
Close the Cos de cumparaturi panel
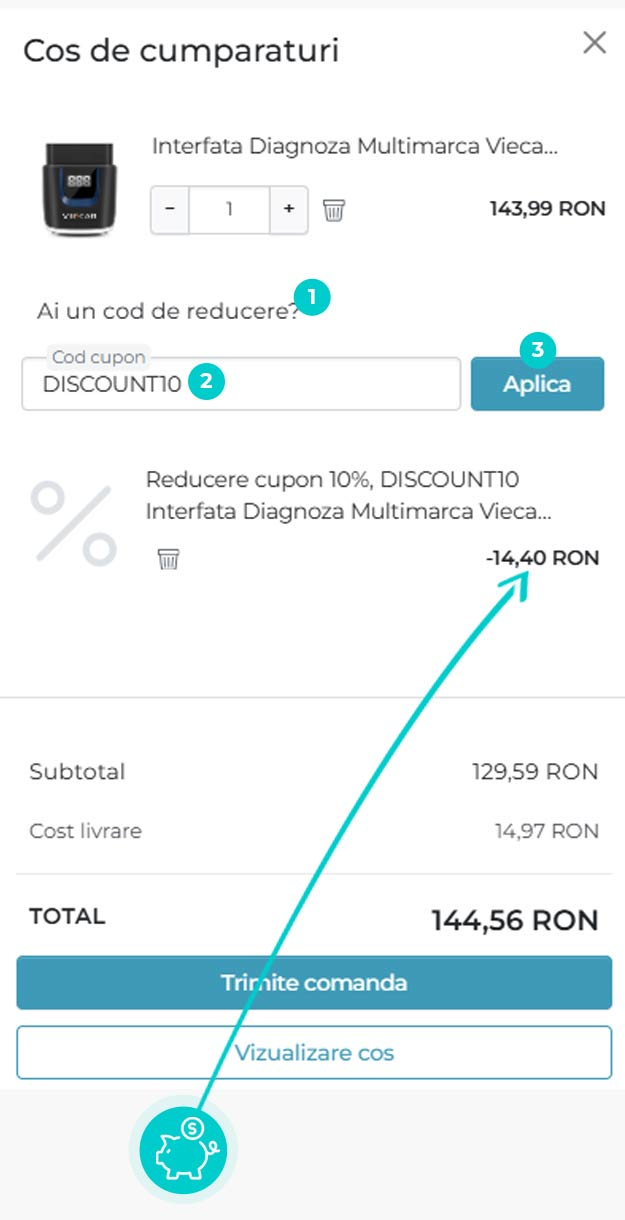pos(595,42)
